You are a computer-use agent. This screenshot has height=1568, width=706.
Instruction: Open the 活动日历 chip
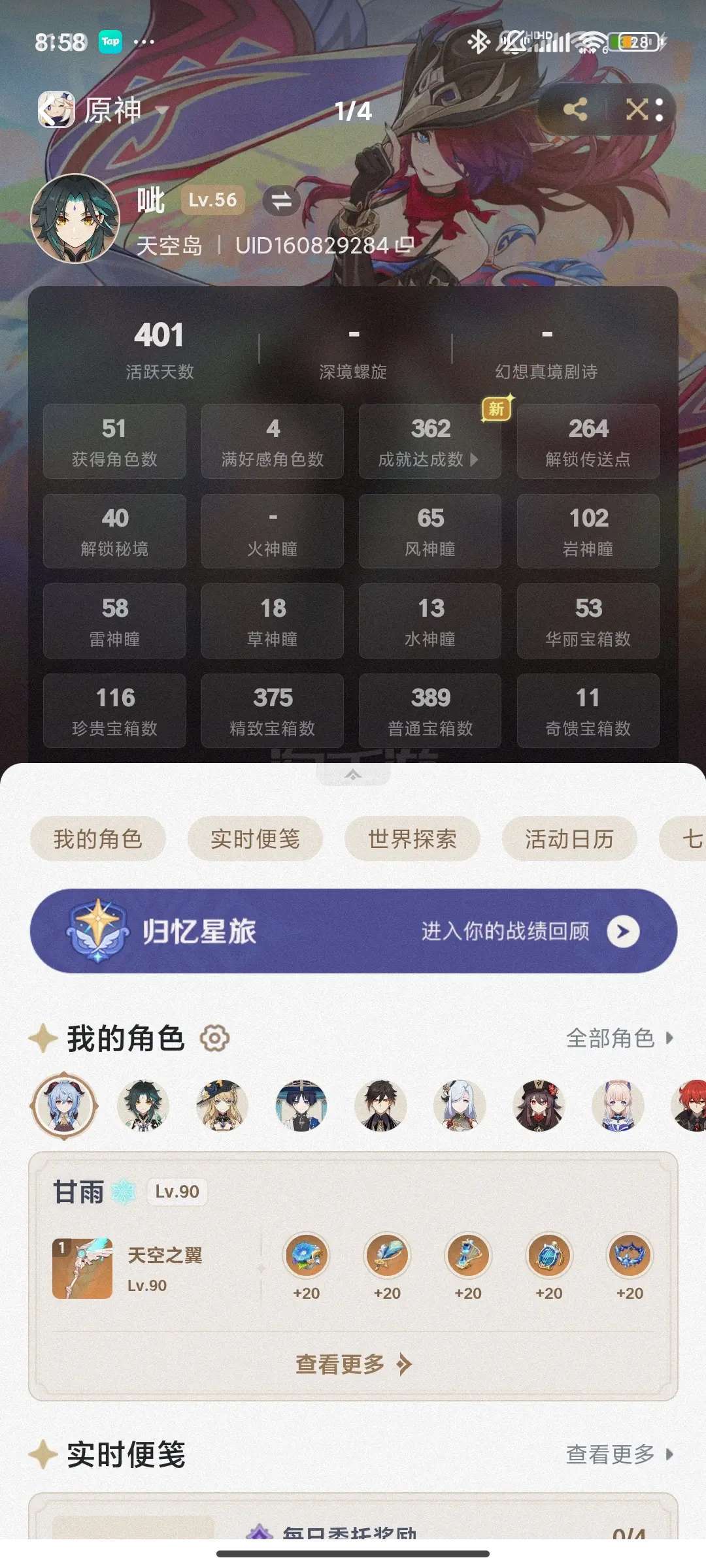(x=569, y=839)
